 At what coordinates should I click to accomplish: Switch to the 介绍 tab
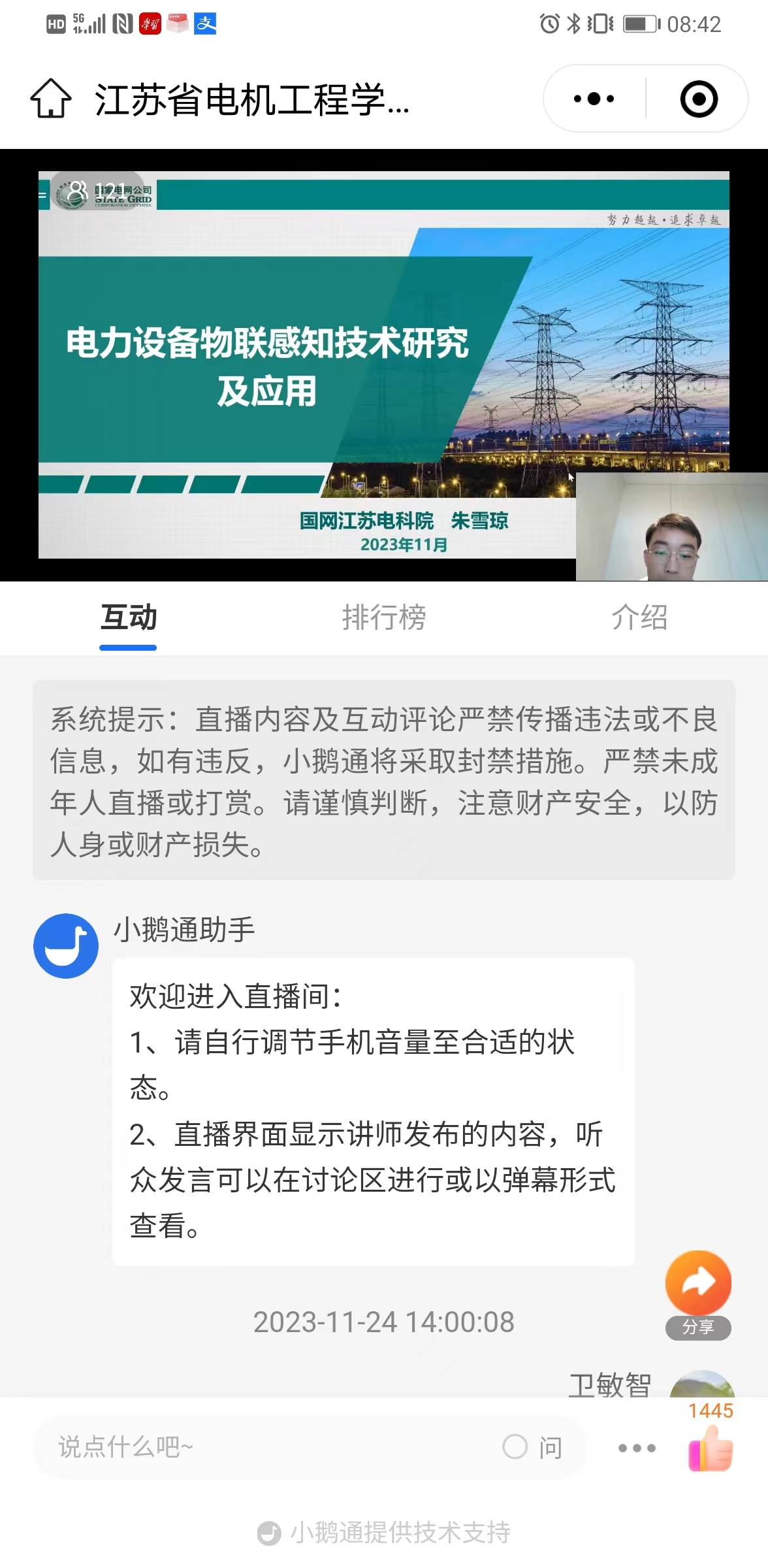tap(639, 617)
